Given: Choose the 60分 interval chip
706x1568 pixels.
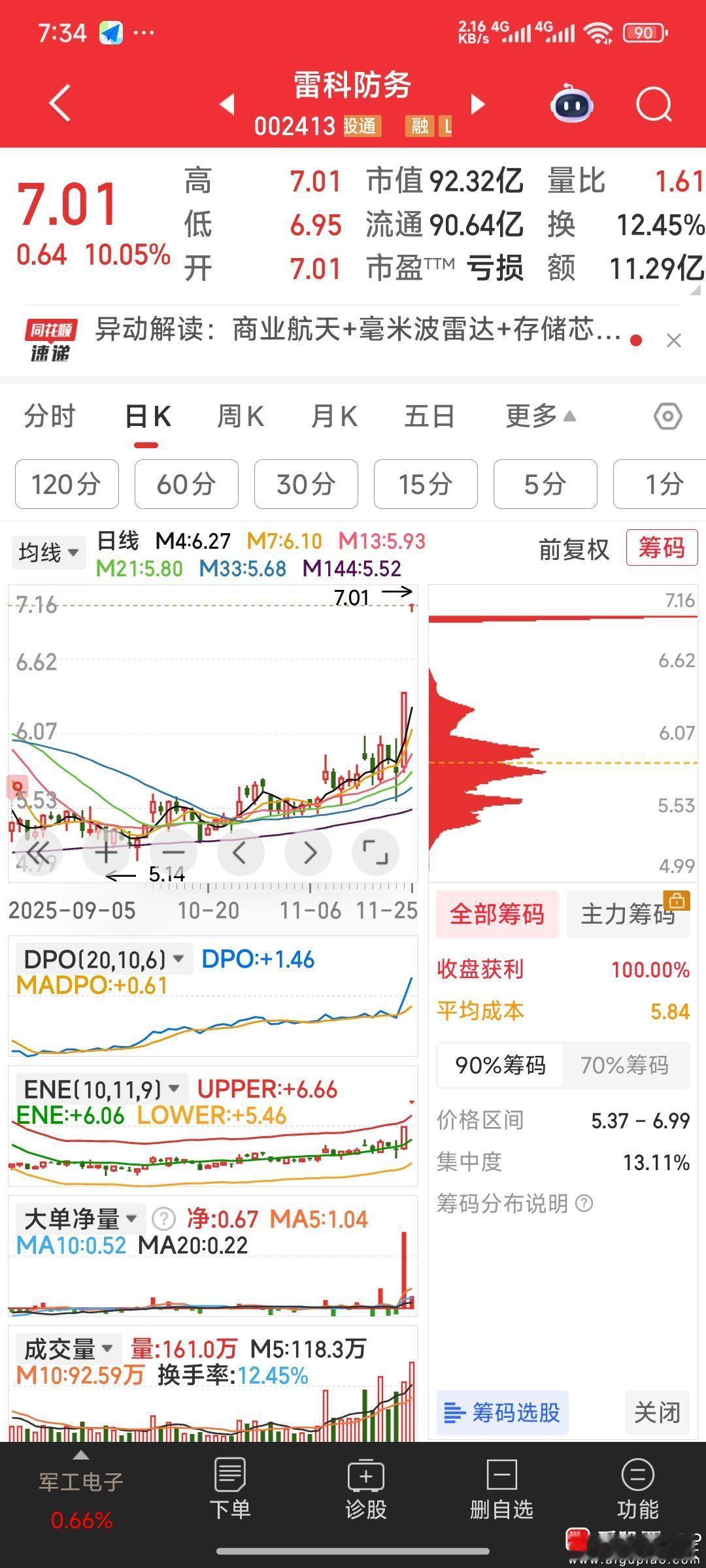Looking at the screenshot, I should [x=186, y=484].
